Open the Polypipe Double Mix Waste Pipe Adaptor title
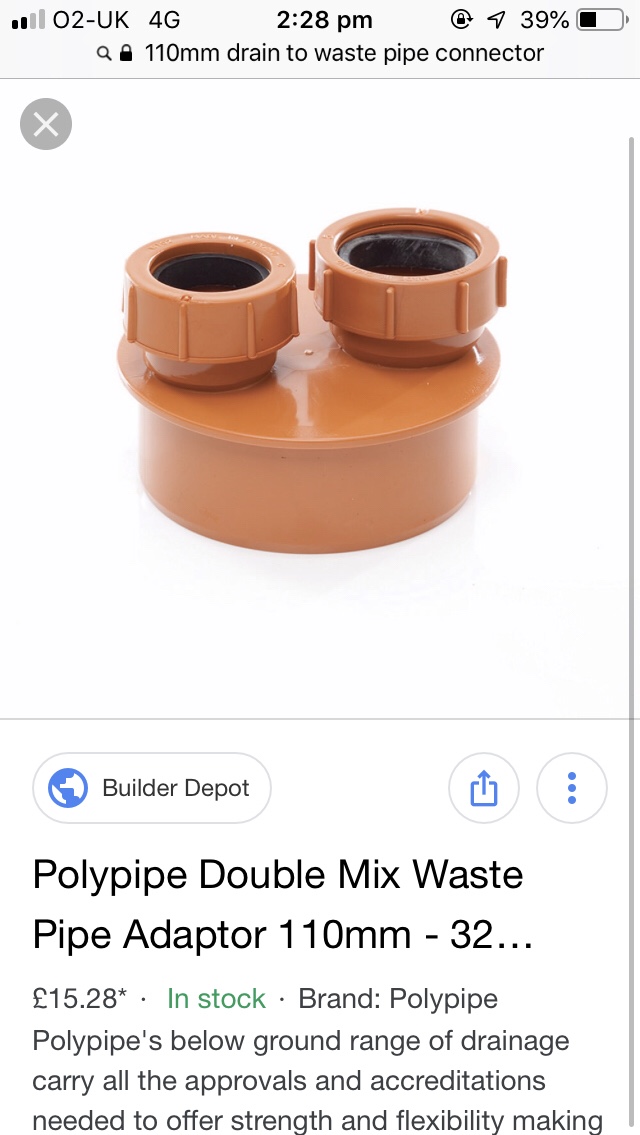Screen dimensions: 640x1135 (280, 904)
